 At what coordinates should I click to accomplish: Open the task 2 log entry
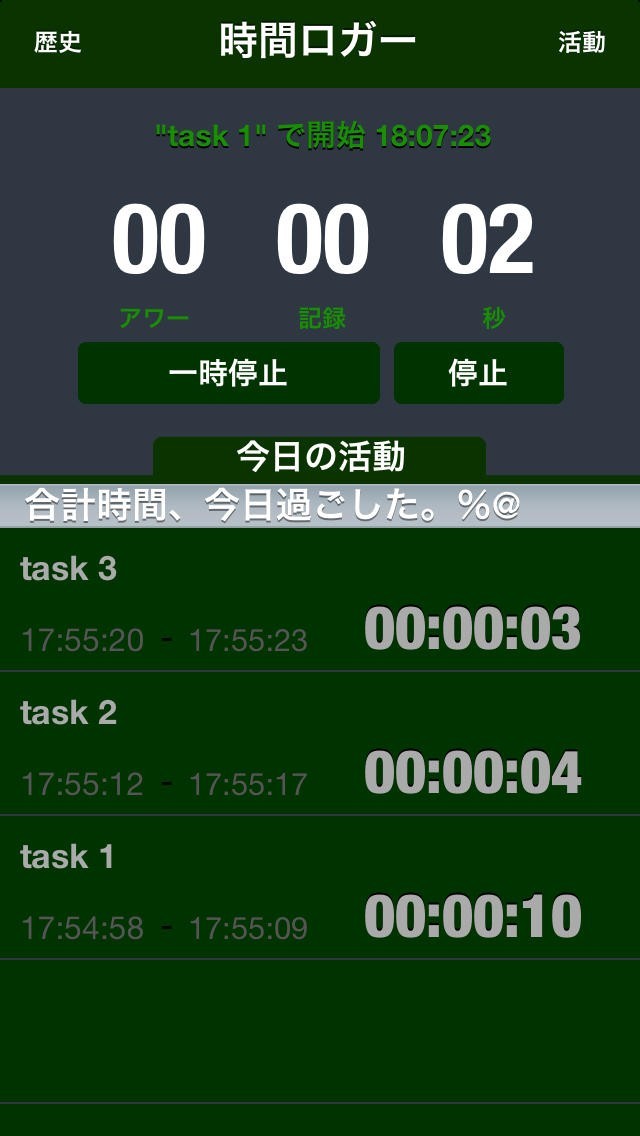(x=320, y=744)
